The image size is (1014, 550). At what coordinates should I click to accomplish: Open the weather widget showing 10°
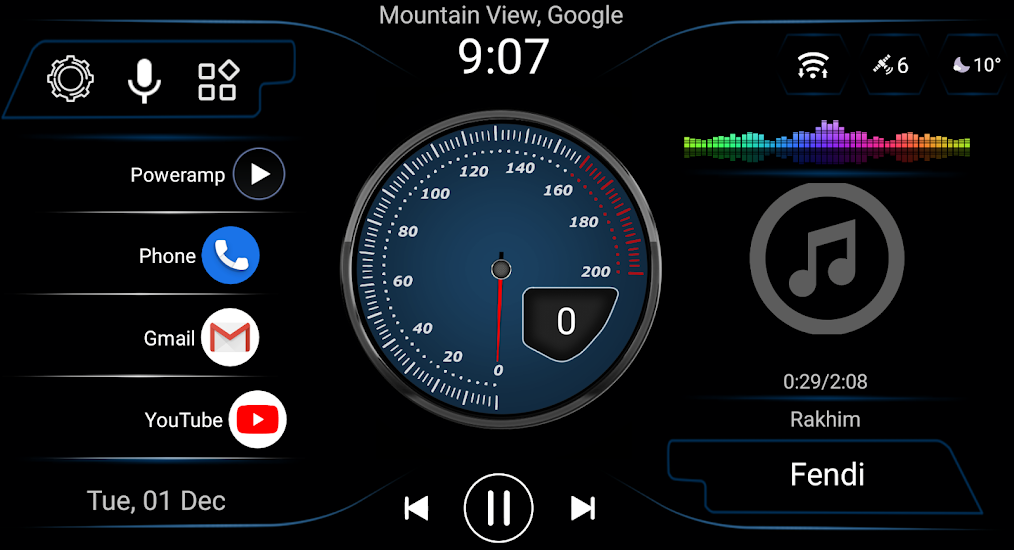tap(975, 65)
